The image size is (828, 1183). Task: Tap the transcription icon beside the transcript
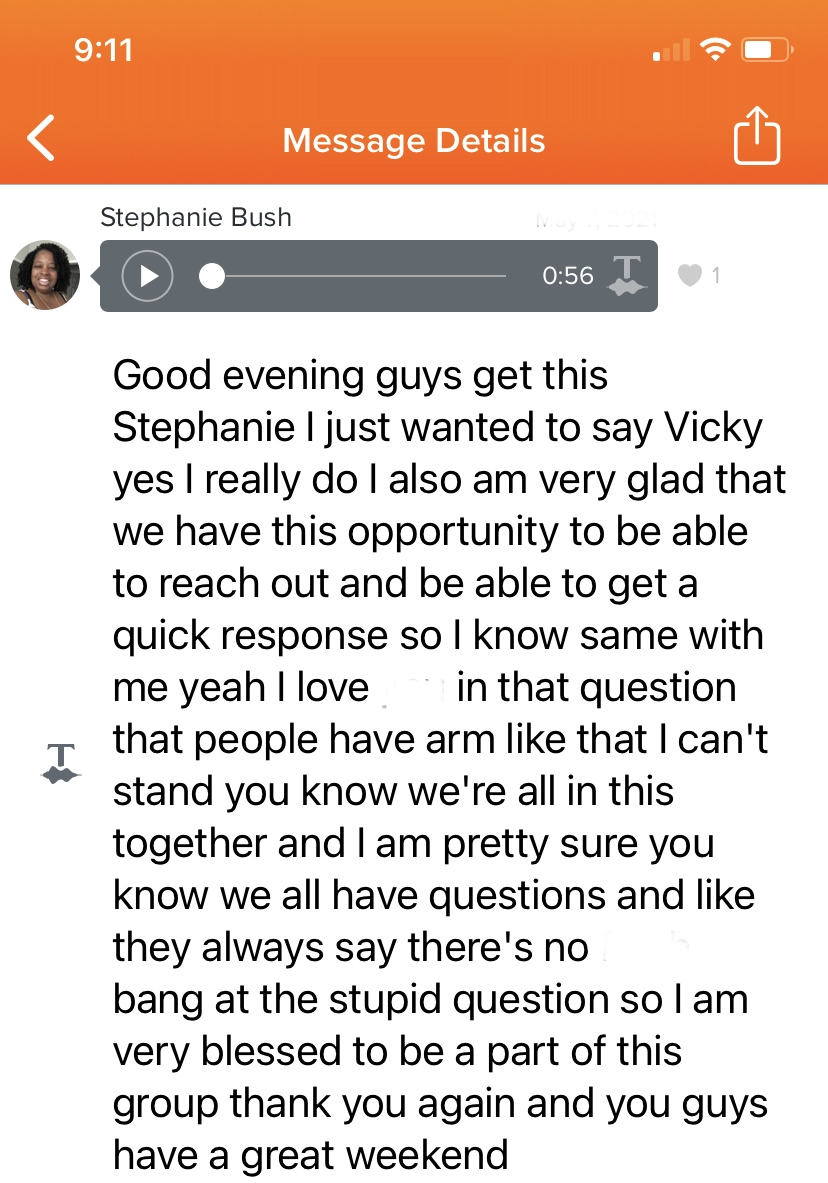point(61,764)
